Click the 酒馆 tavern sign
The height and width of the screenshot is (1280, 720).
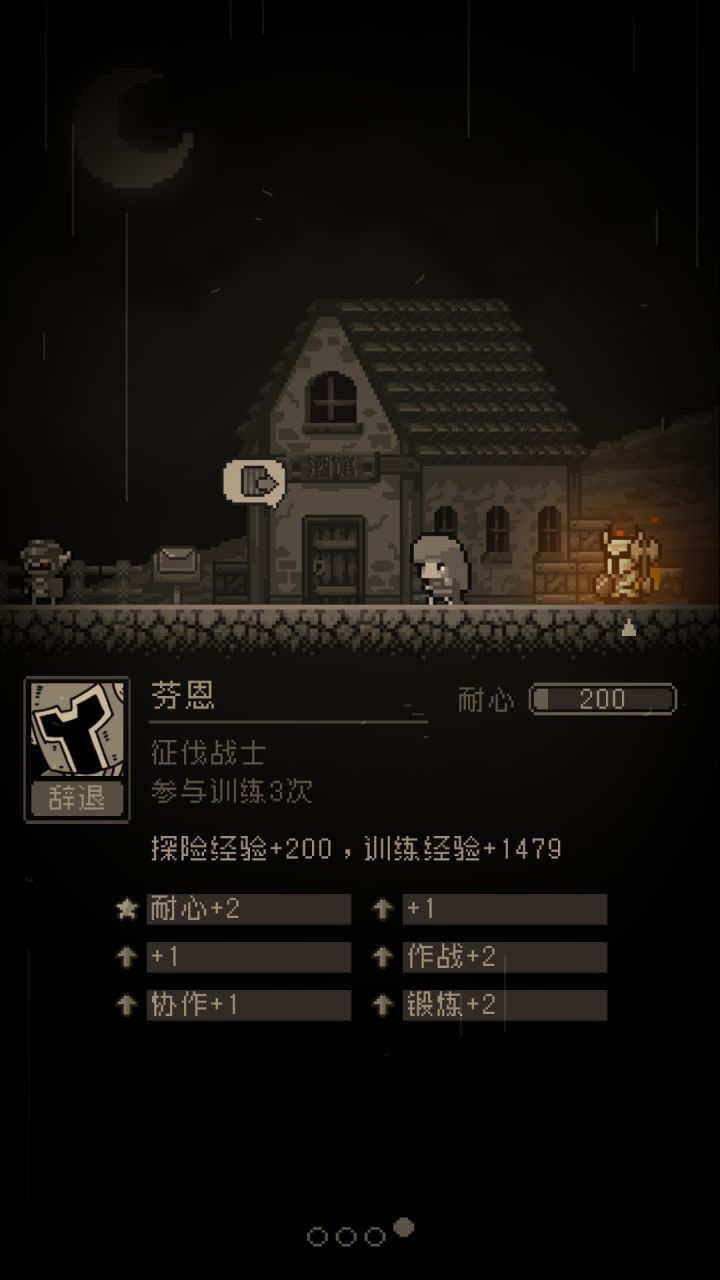click(x=335, y=467)
